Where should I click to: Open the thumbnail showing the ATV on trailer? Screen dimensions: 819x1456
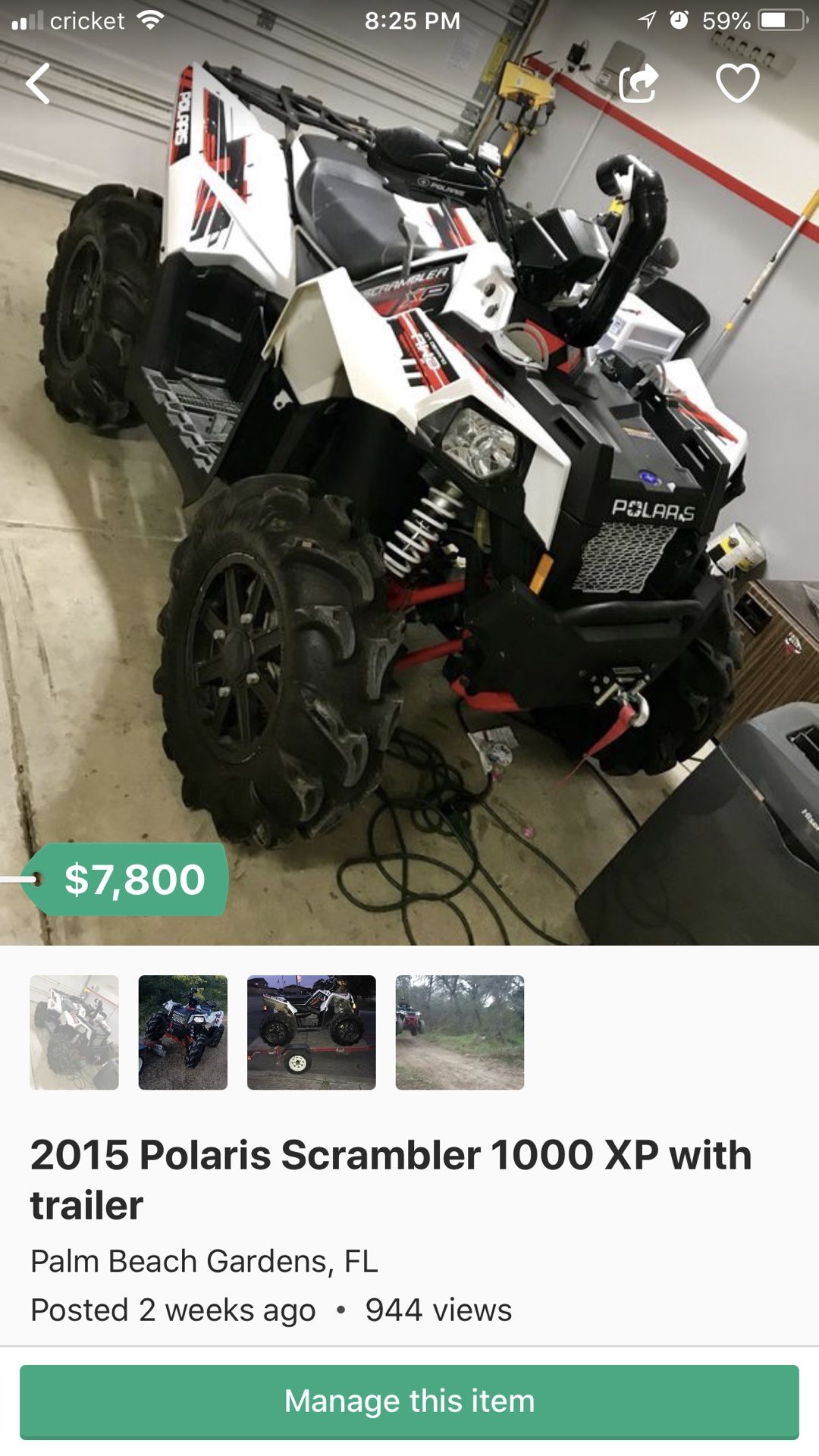click(x=313, y=1032)
